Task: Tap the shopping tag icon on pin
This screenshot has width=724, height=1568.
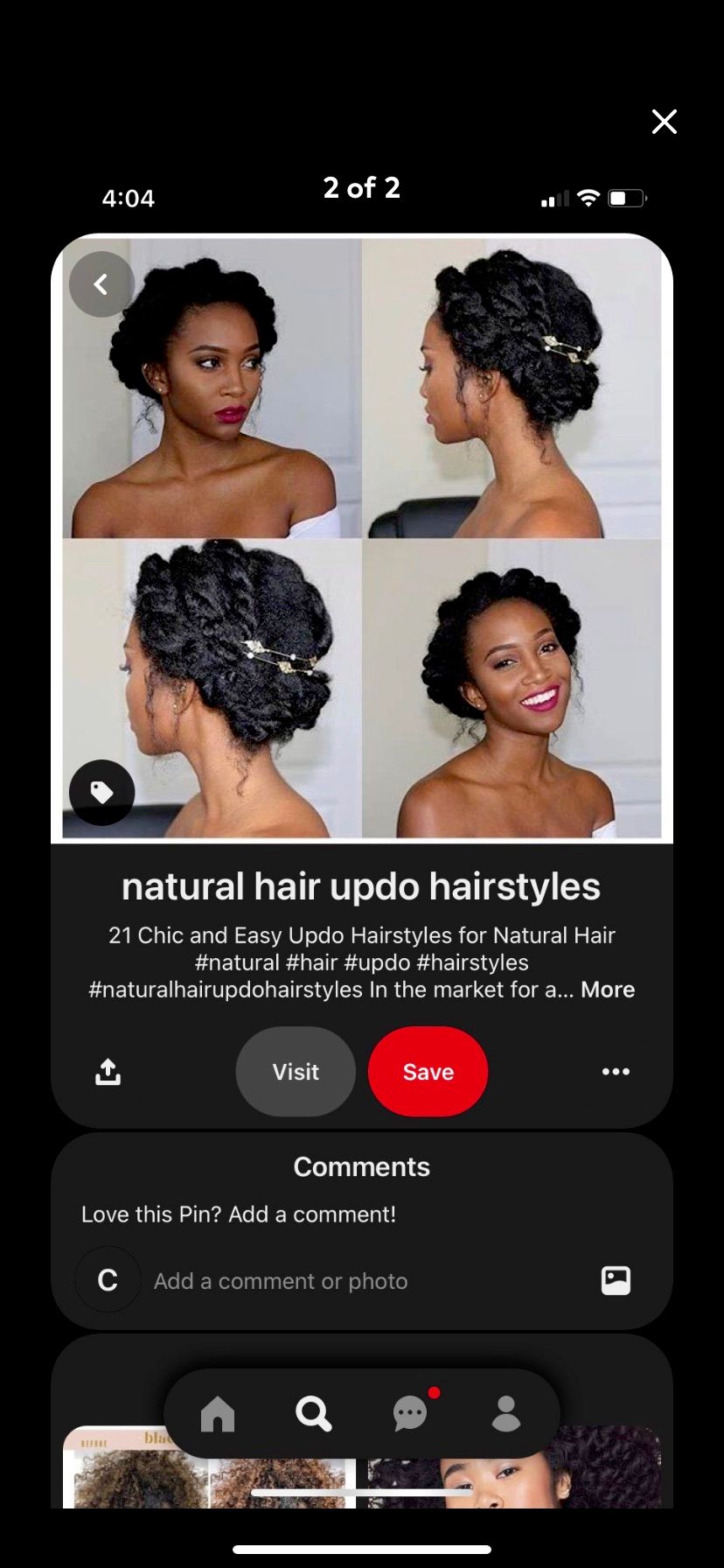Action: point(101,793)
